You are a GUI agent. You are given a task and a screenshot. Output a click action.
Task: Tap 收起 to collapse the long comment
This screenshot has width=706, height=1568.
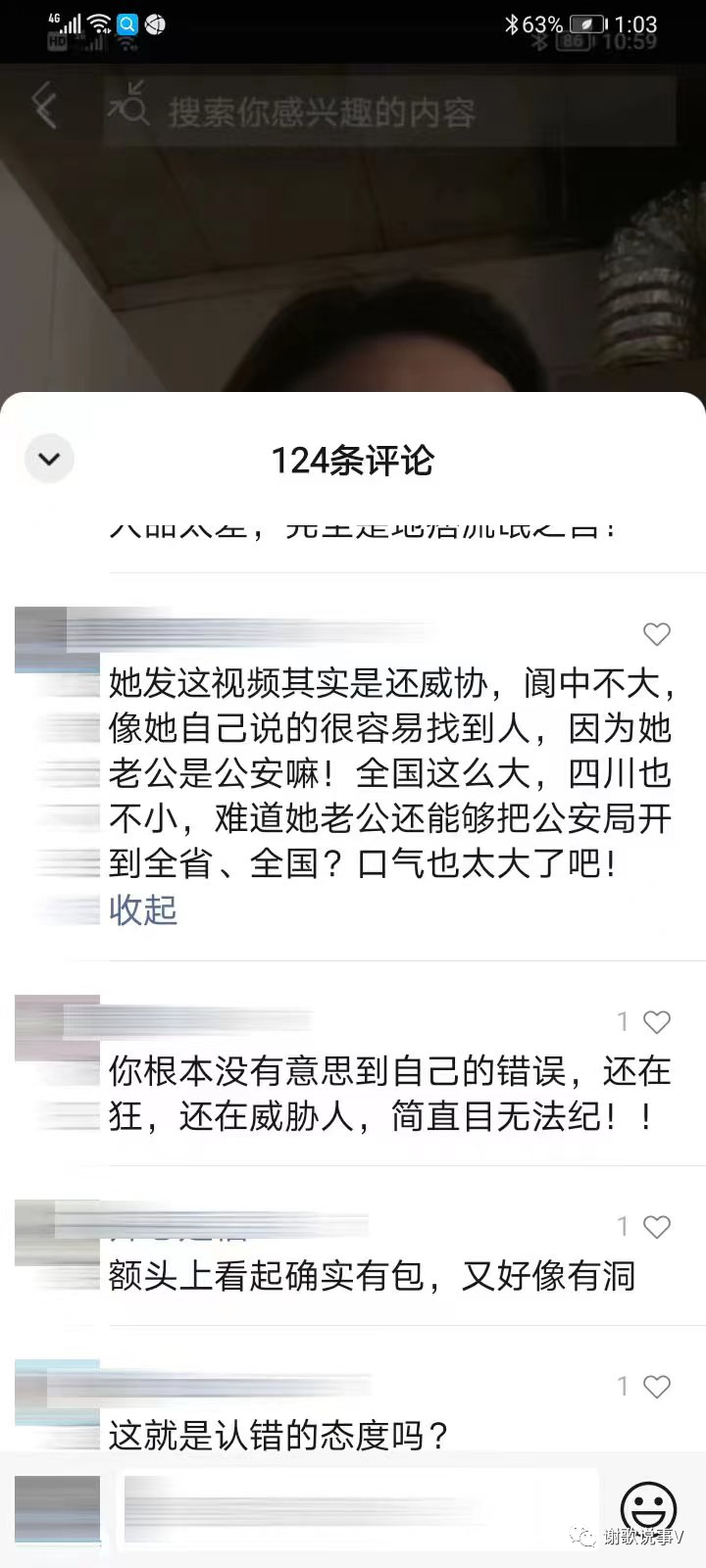(x=143, y=909)
